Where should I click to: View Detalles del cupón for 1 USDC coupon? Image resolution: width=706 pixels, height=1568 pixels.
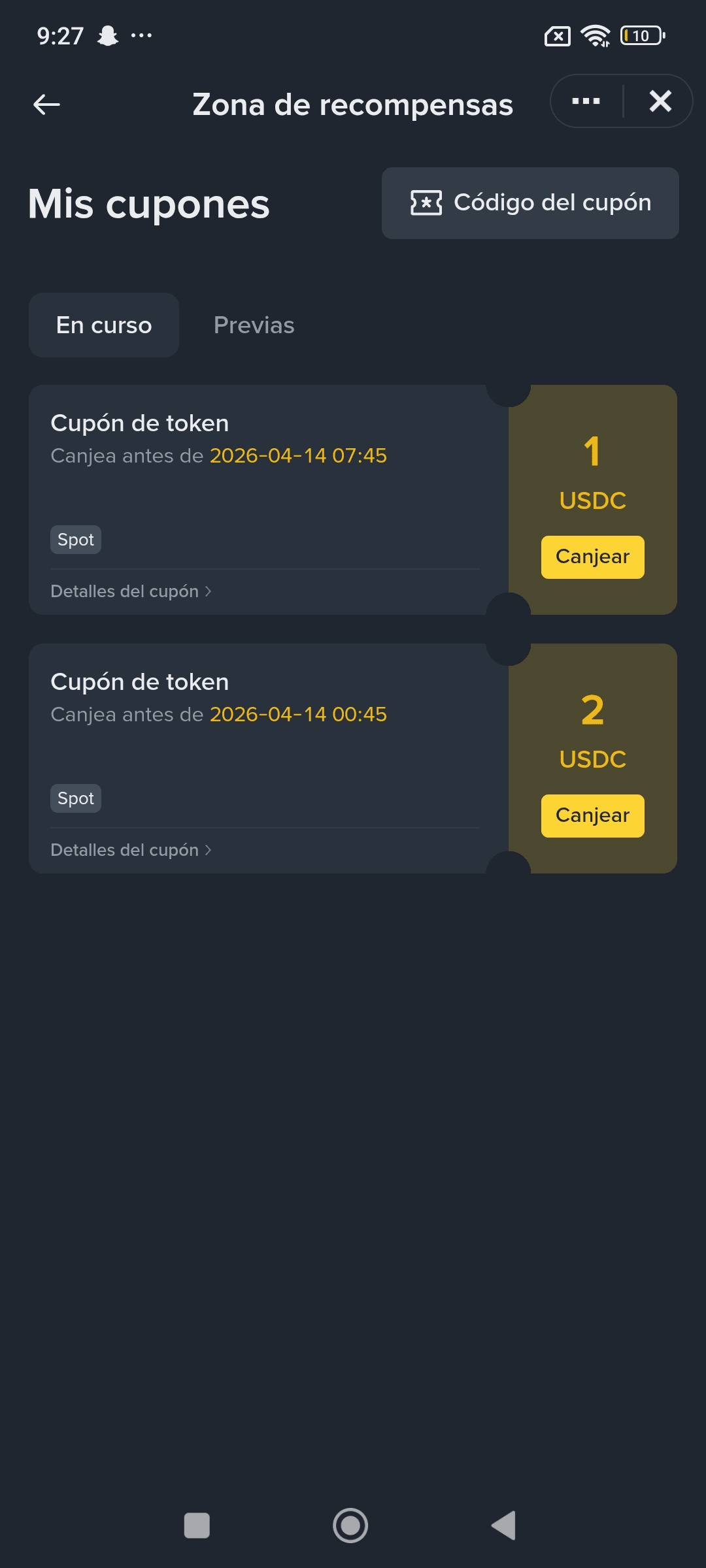(131, 591)
